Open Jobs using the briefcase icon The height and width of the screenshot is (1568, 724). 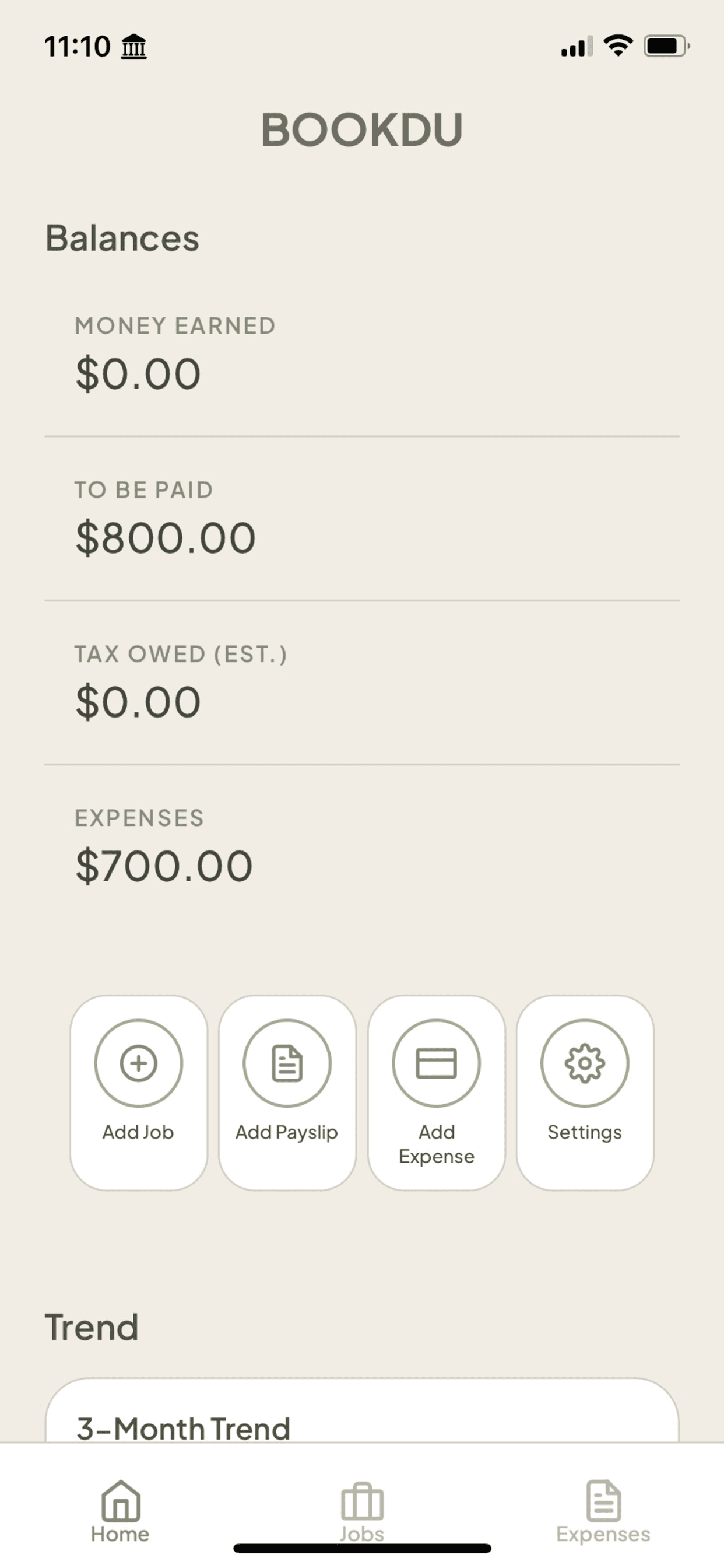click(x=362, y=1497)
